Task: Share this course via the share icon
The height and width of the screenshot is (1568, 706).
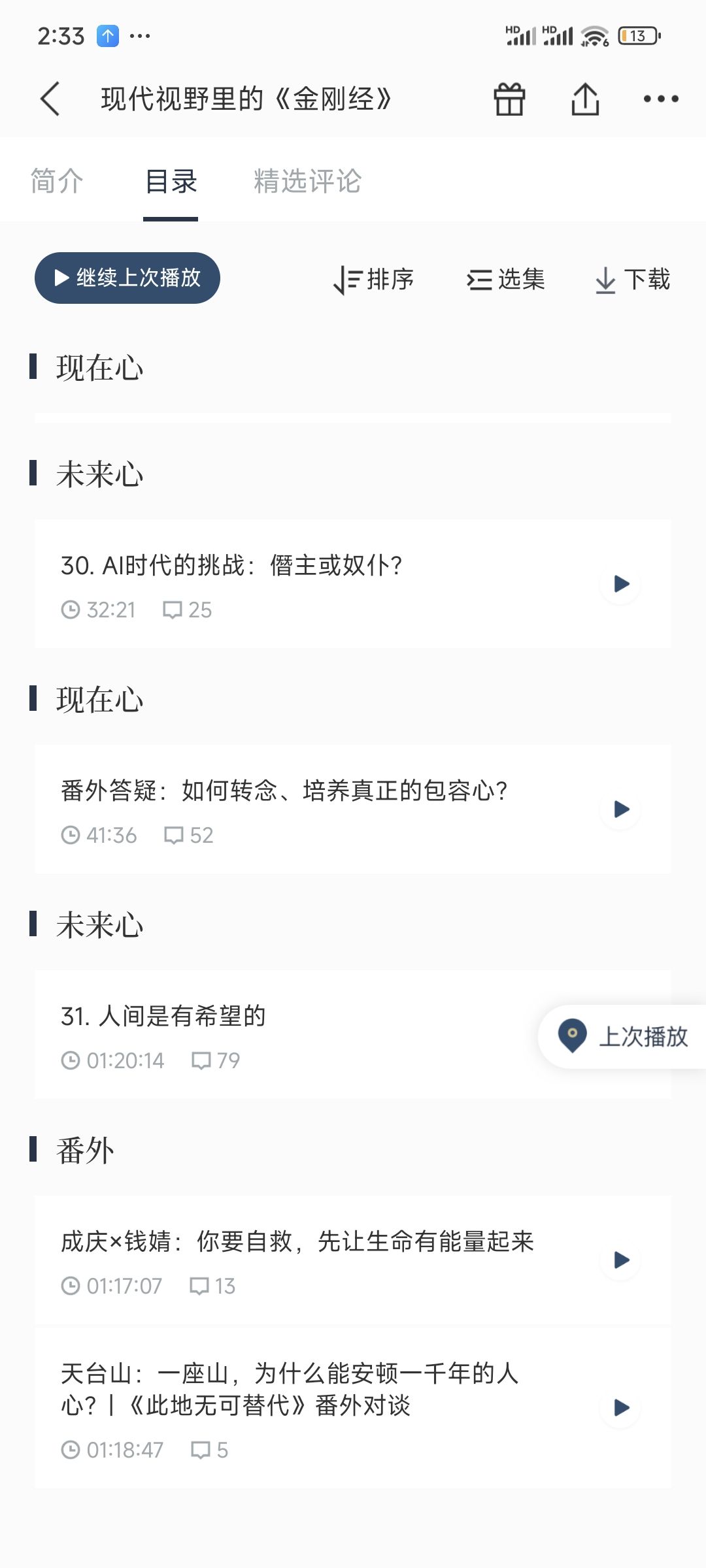Action: (x=585, y=99)
